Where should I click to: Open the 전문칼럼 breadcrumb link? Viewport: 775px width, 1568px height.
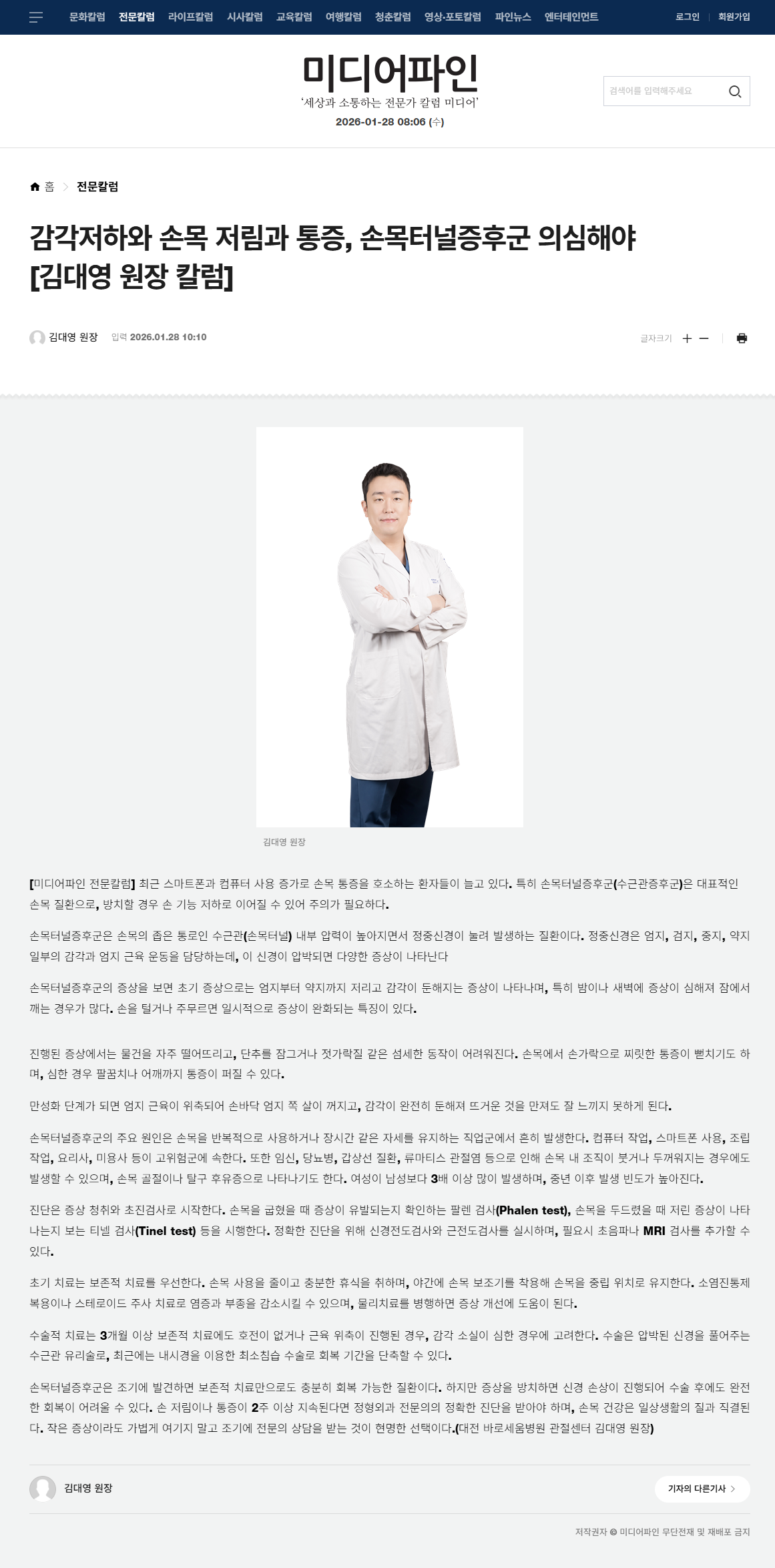[x=97, y=187]
